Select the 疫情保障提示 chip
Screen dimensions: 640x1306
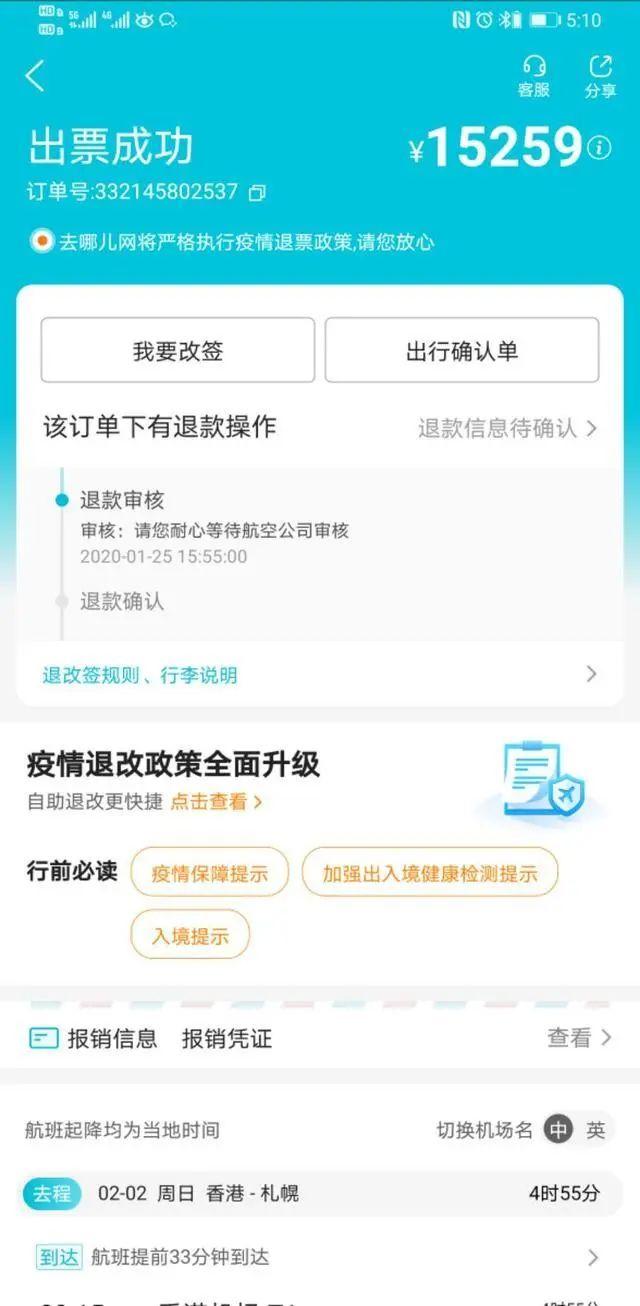coord(210,873)
